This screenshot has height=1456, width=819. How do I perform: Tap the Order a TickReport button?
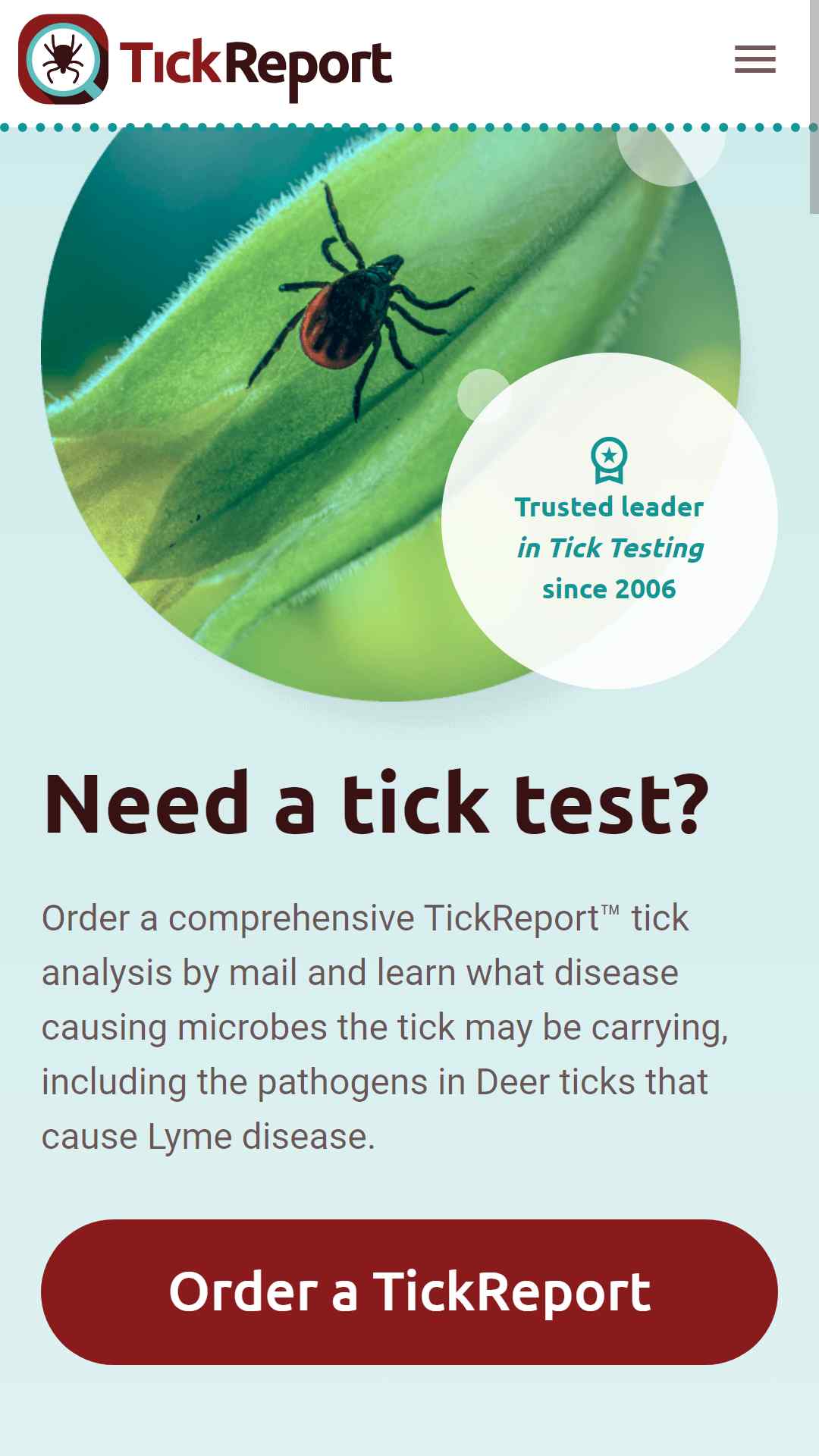coord(409,1291)
